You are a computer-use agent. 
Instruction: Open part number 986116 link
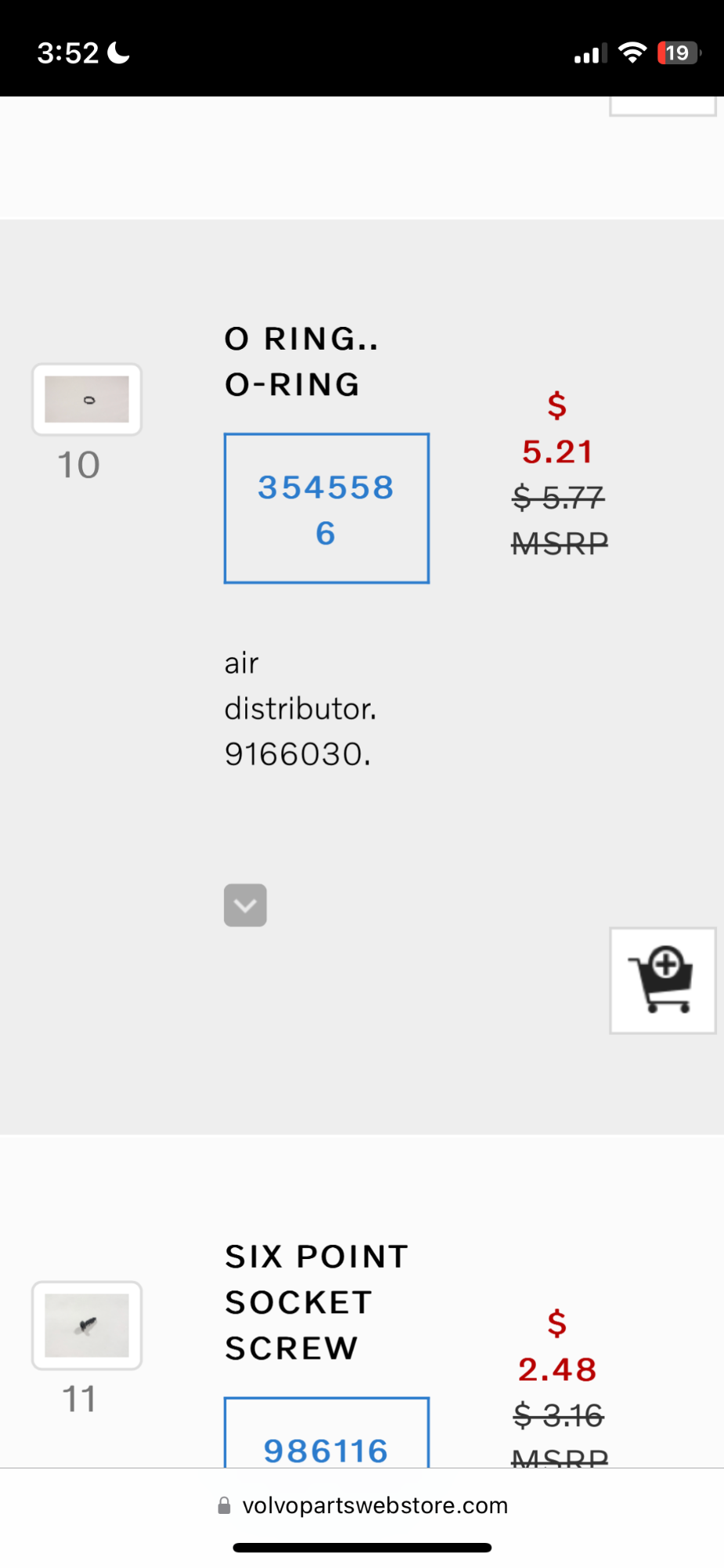pos(326,1450)
